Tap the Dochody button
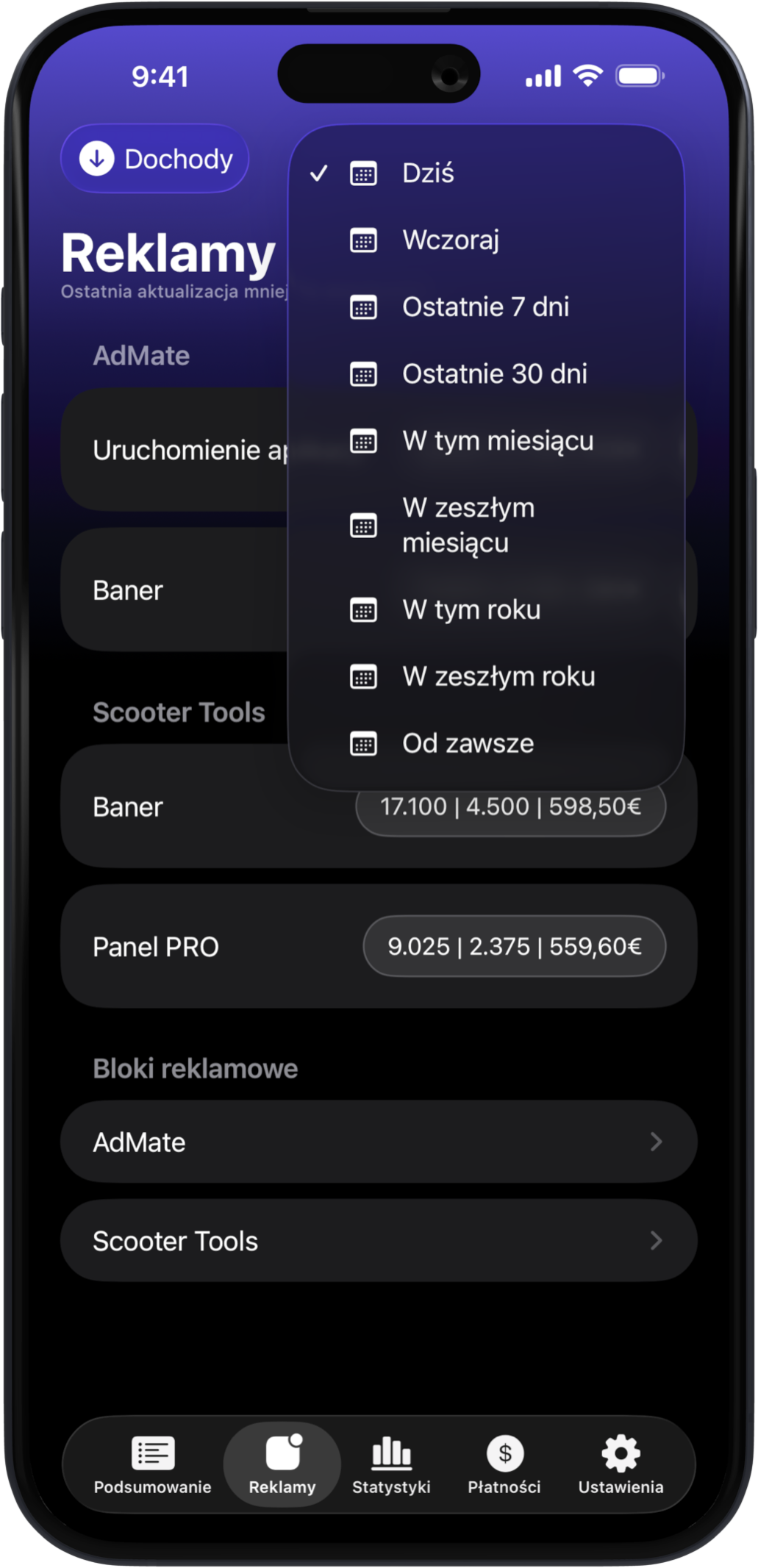This screenshot has height=1568, width=758. (x=155, y=159)
